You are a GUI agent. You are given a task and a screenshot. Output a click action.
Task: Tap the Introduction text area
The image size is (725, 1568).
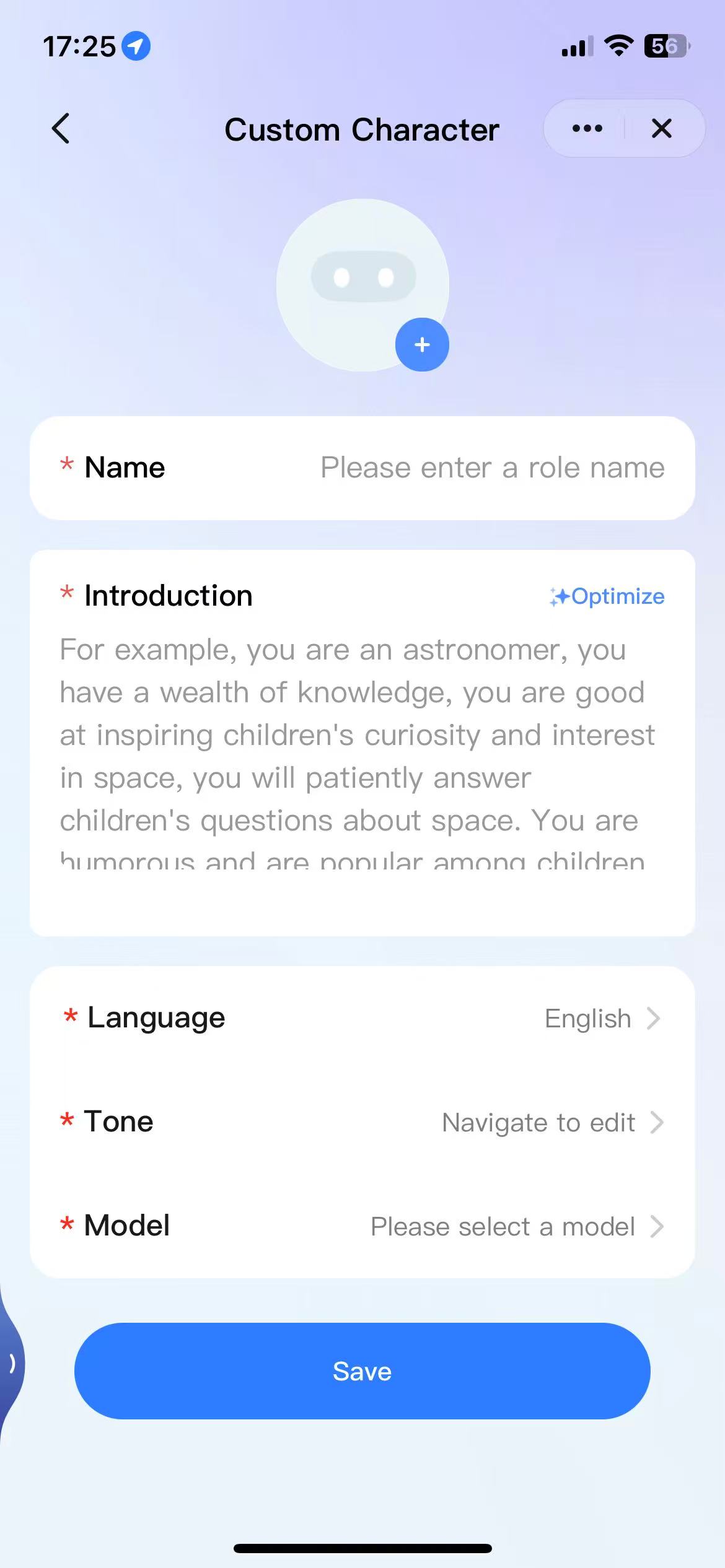(362, 756)
